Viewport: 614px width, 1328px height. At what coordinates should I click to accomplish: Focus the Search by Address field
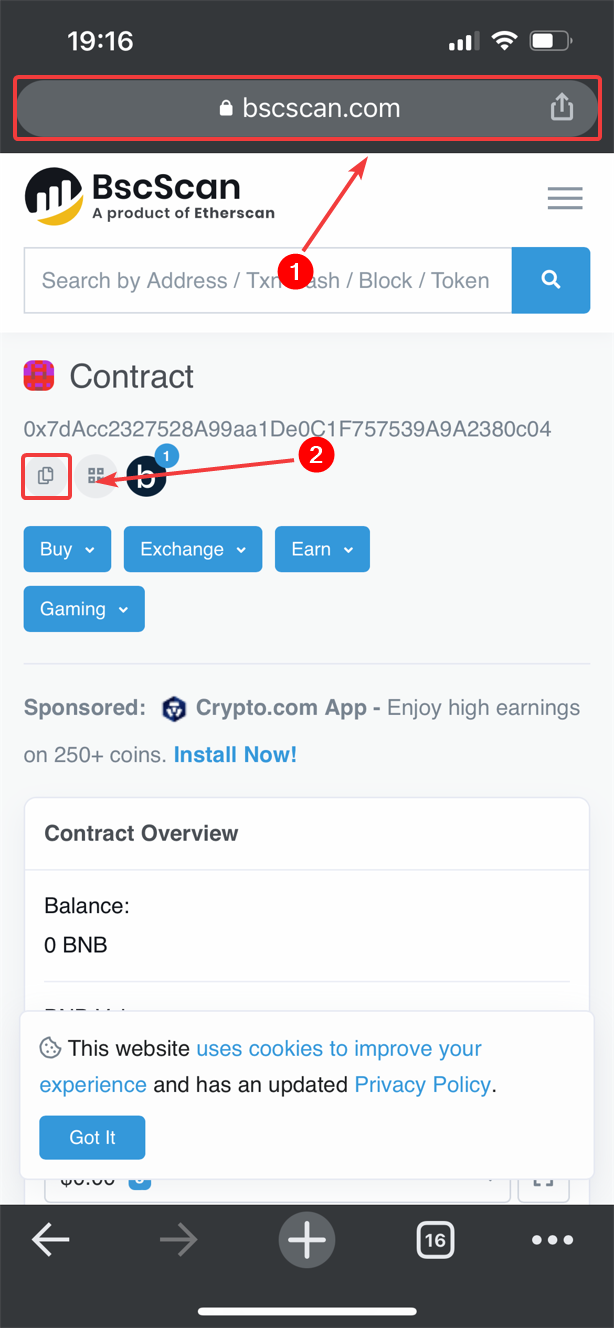[267, 281]
